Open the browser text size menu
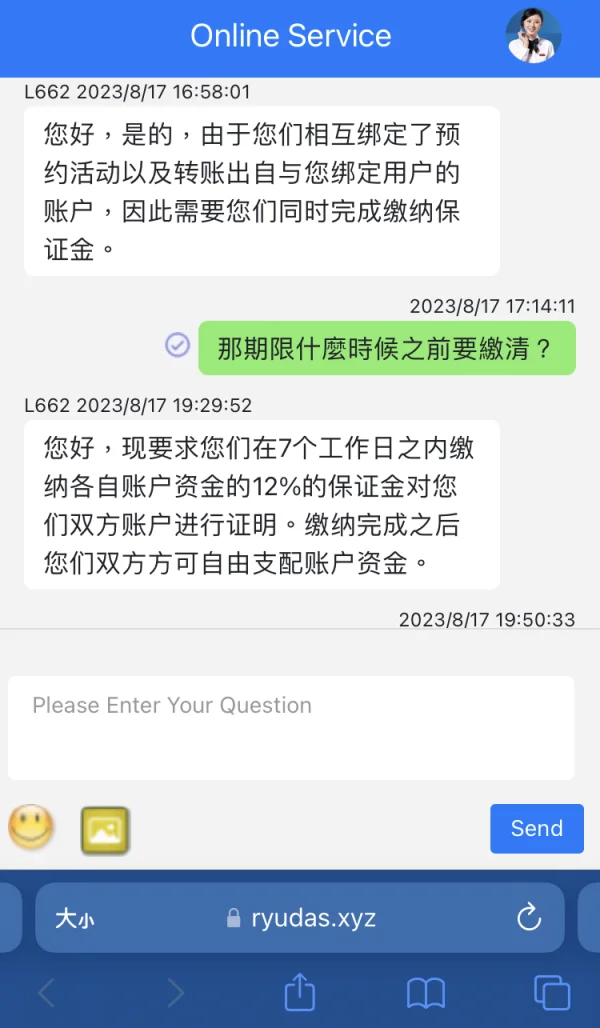Screen dimensions: 600x1028 (x=74, y=918)
